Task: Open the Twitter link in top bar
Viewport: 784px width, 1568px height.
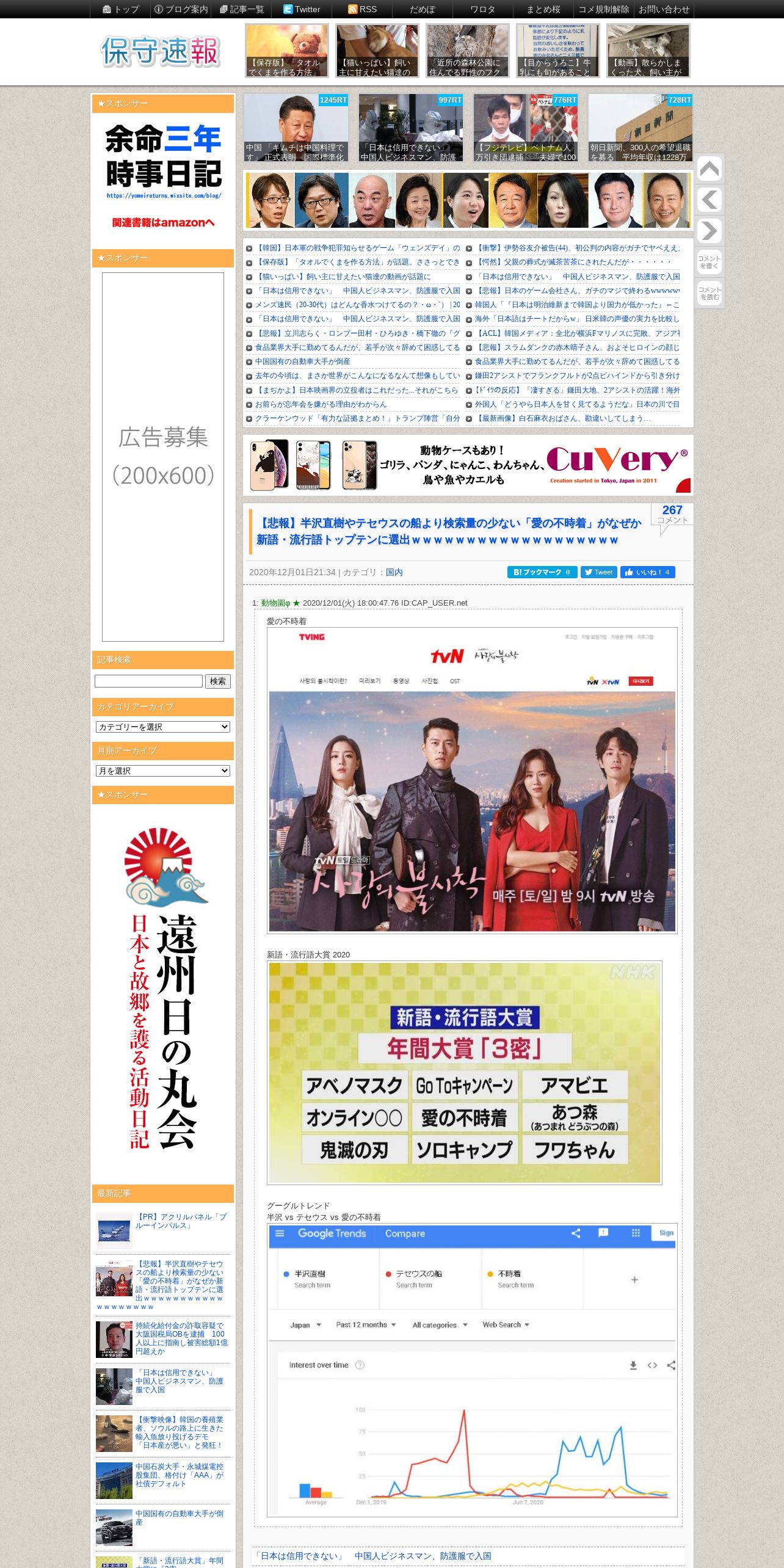Action: click(x=302, y=9)
